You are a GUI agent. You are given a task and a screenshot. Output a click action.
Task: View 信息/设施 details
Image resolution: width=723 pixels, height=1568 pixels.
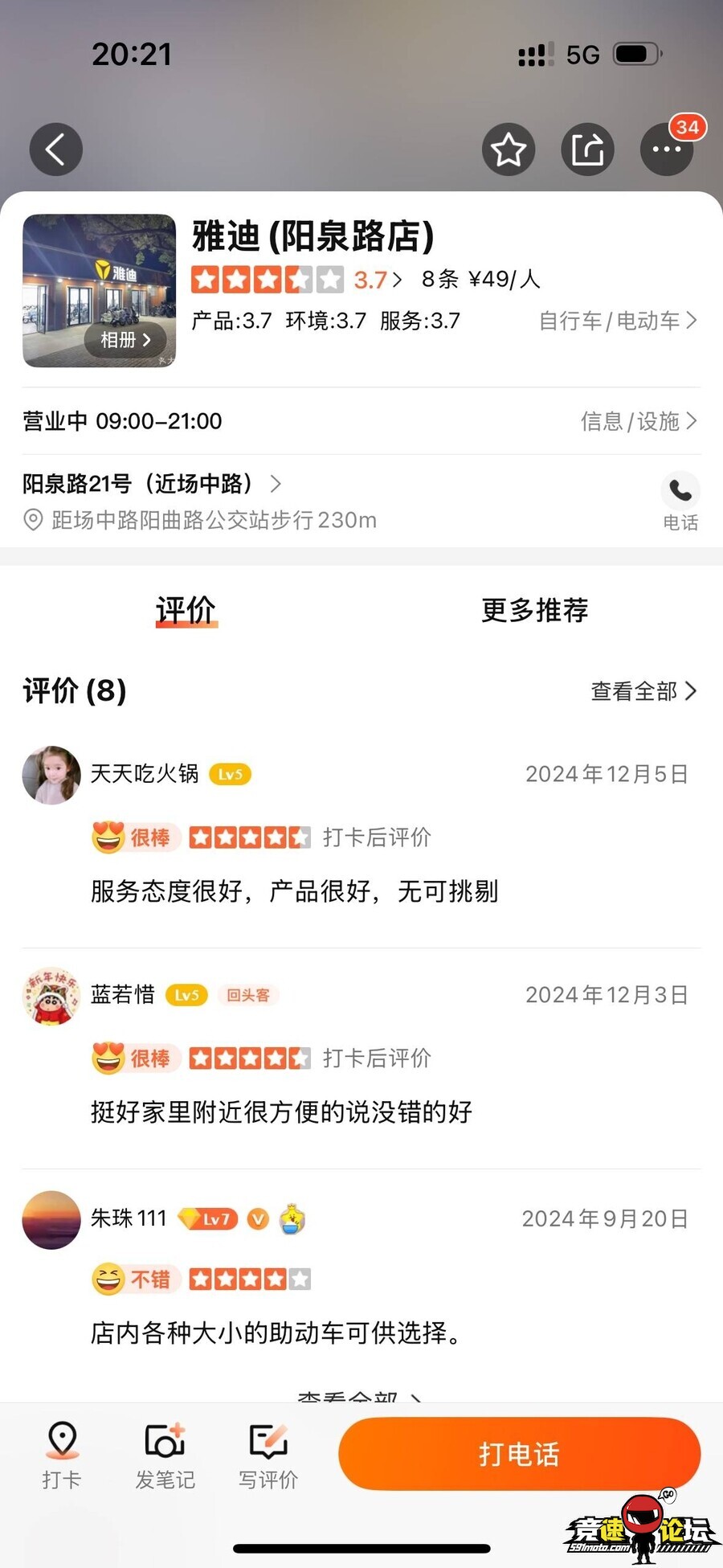[x=638, y=421]
